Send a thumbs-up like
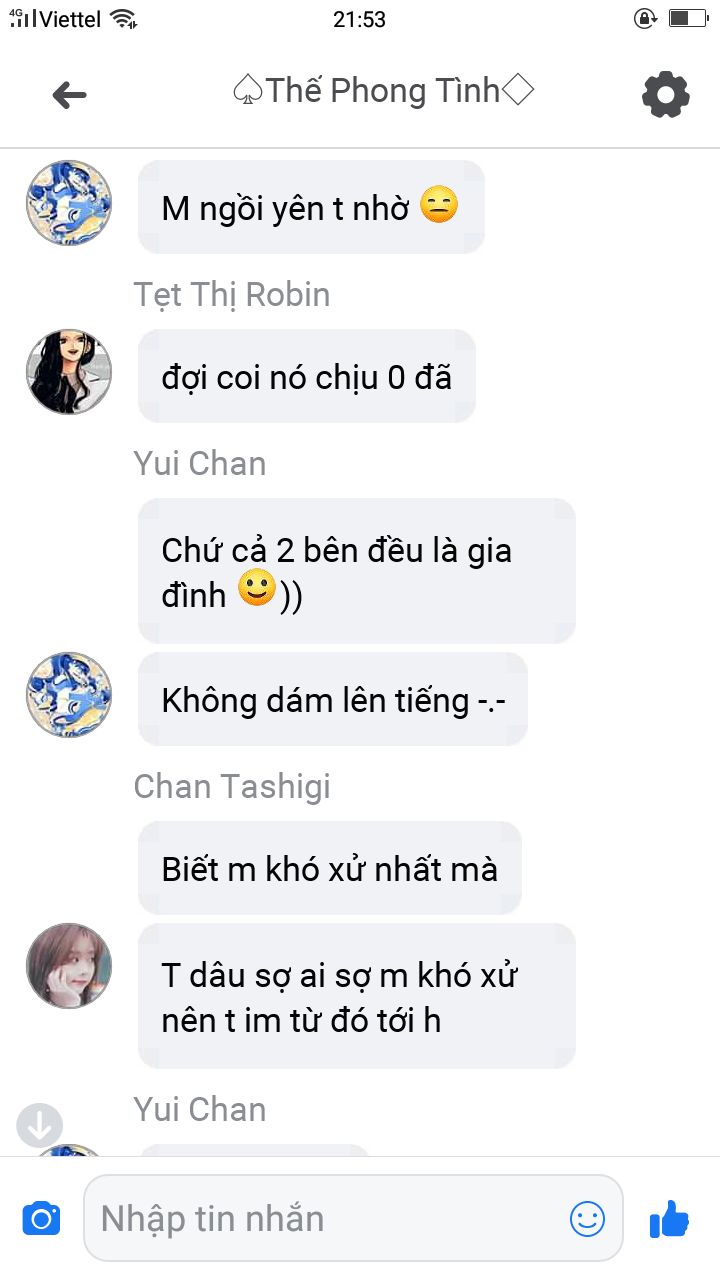The height and width of the screenshot is (1280, 720). click(x=669, y=1219)
